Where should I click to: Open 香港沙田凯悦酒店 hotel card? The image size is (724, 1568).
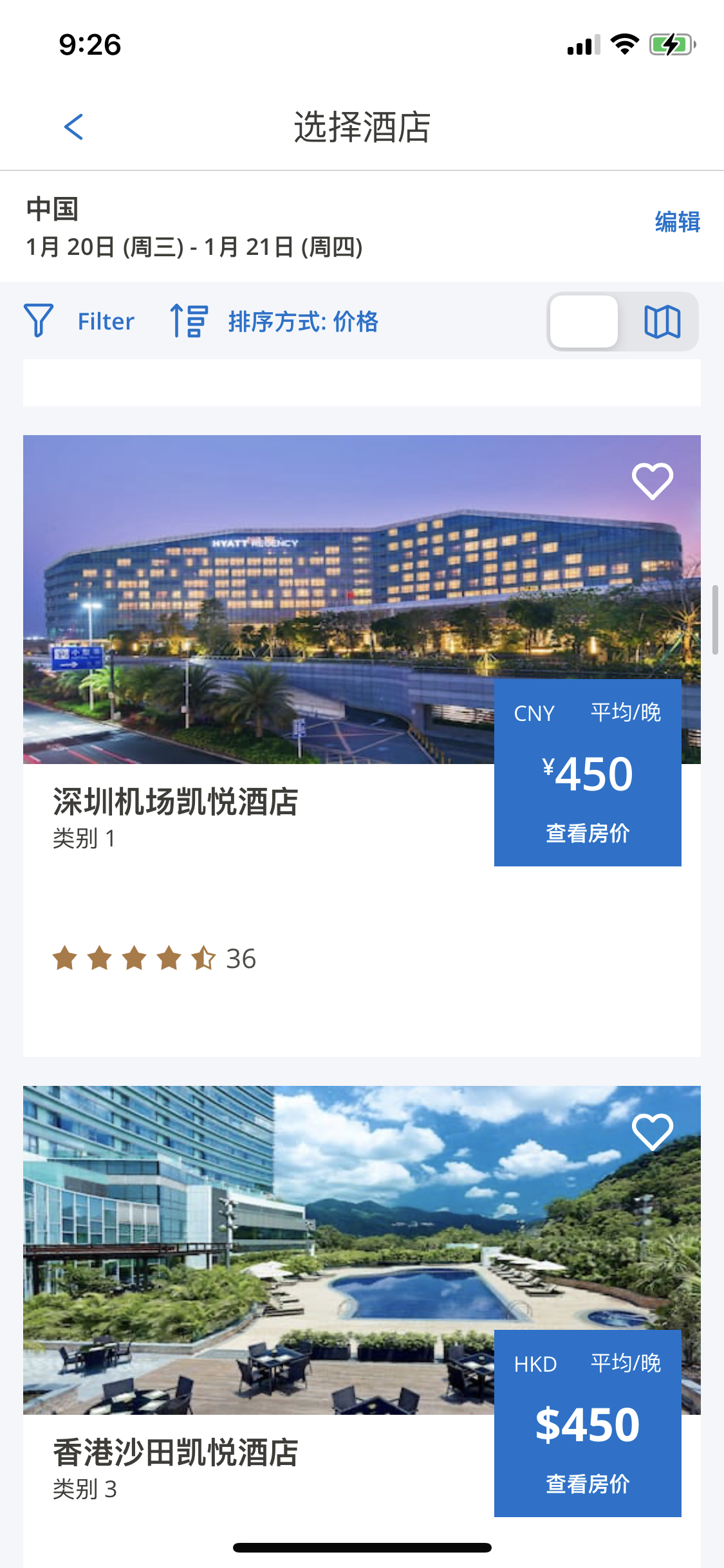tap(175, 1453)
